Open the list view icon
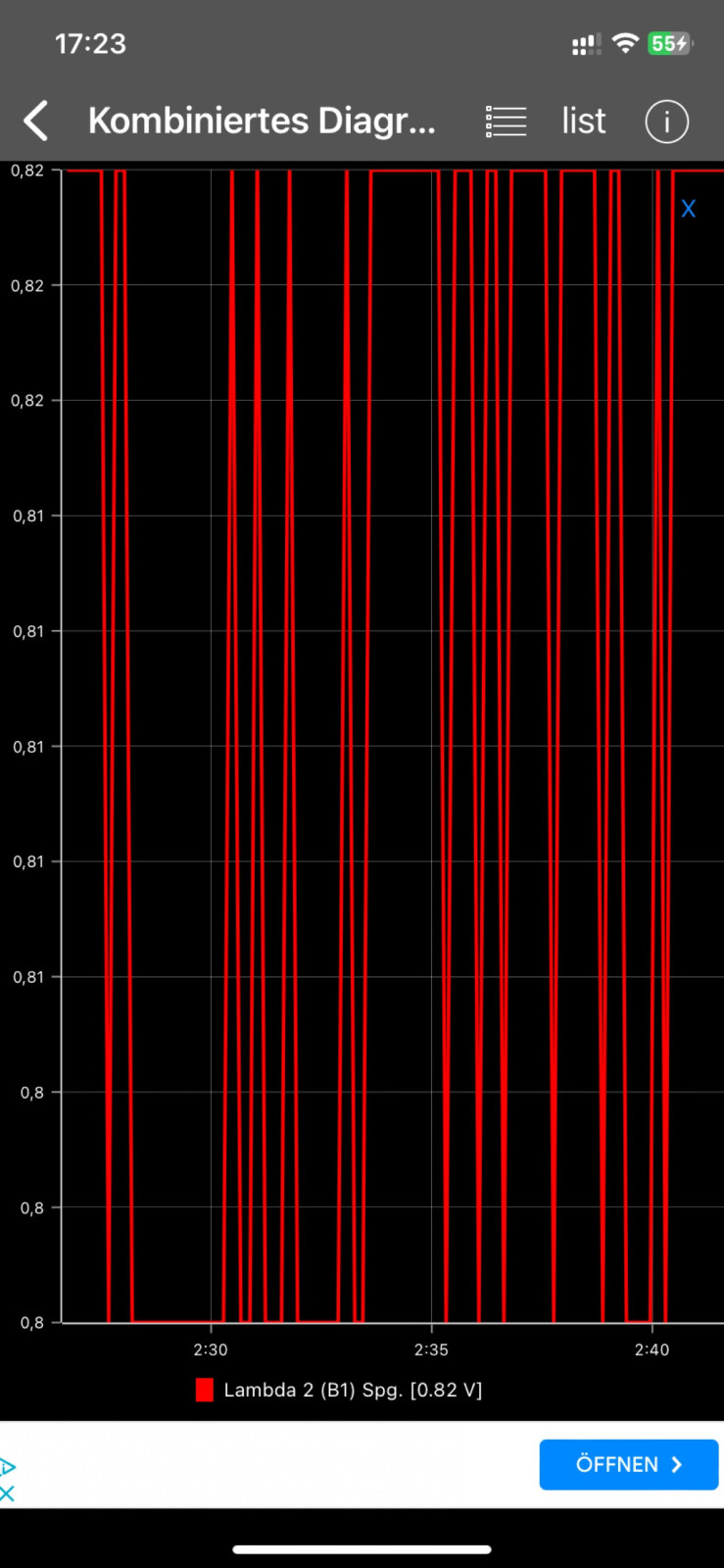The height and width of the screenshot is (1568, 724). click(x=506, y=122)
